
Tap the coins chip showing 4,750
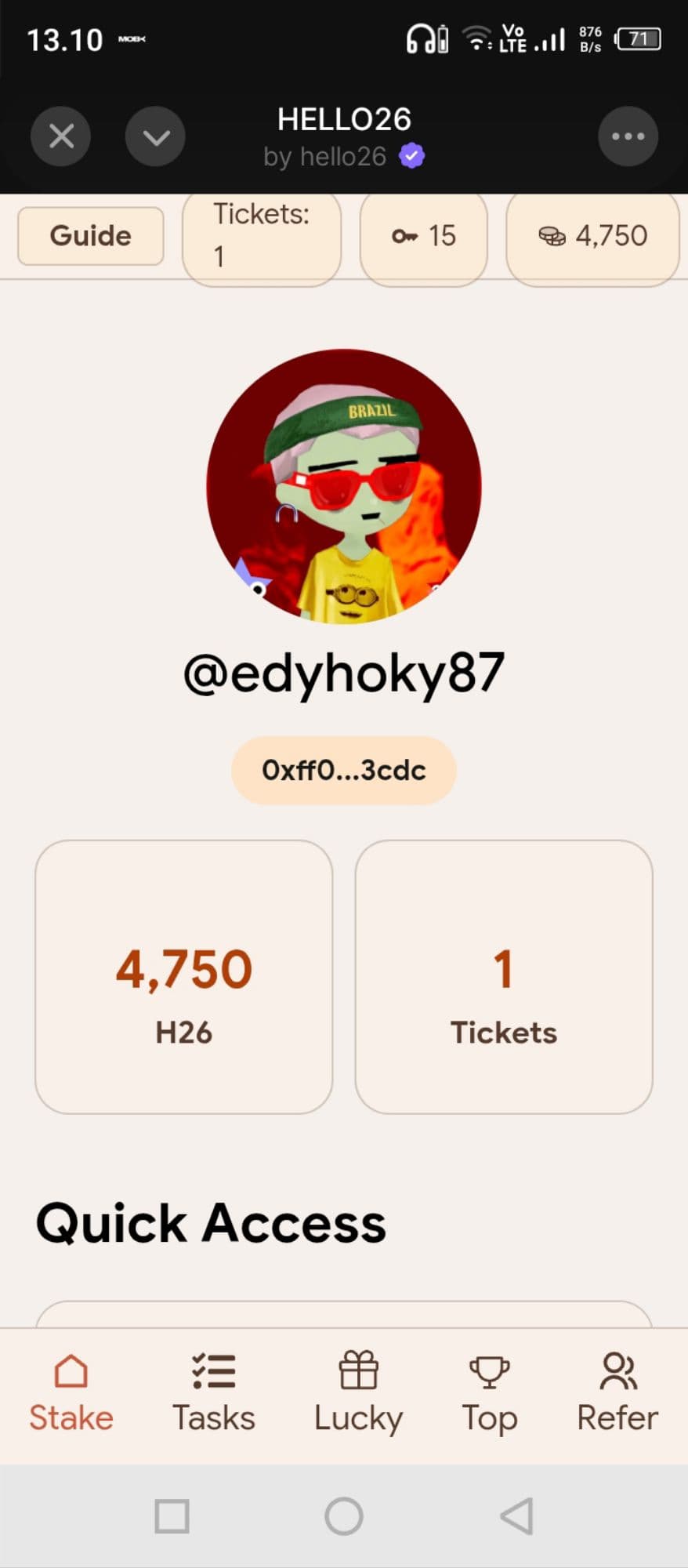tap(592, 236)
